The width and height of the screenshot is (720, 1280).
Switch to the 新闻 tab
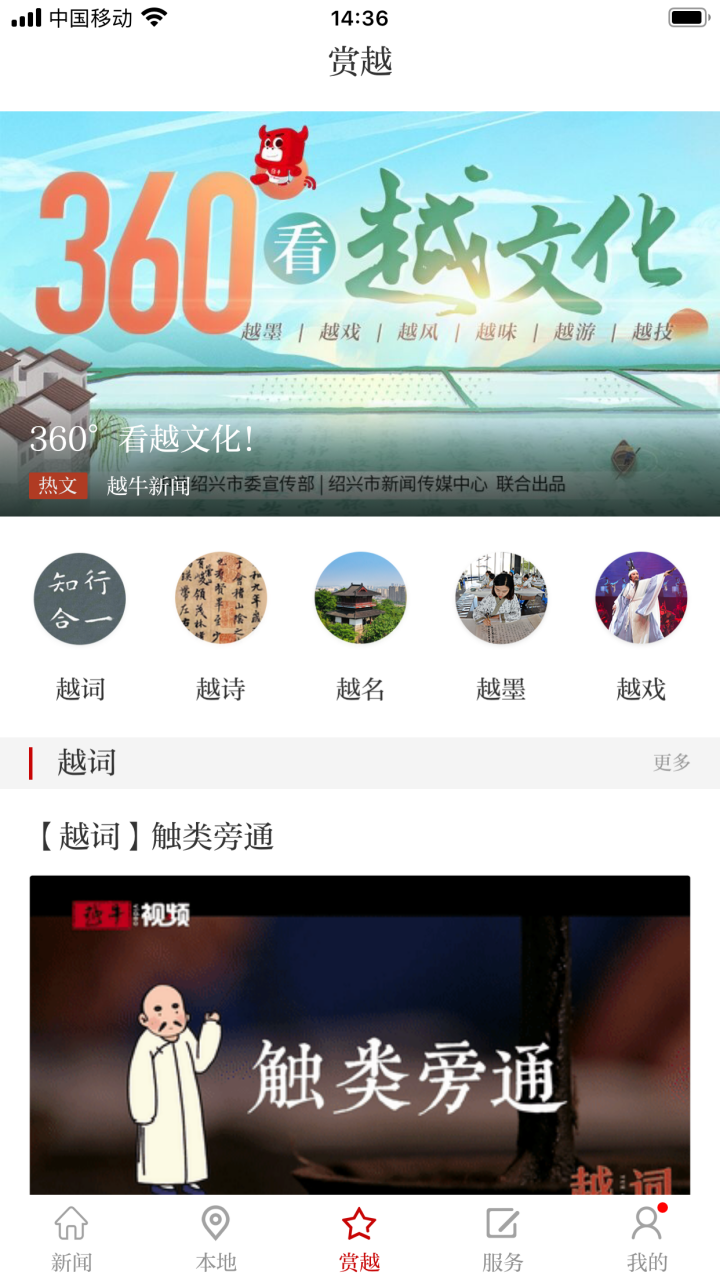72,1239
